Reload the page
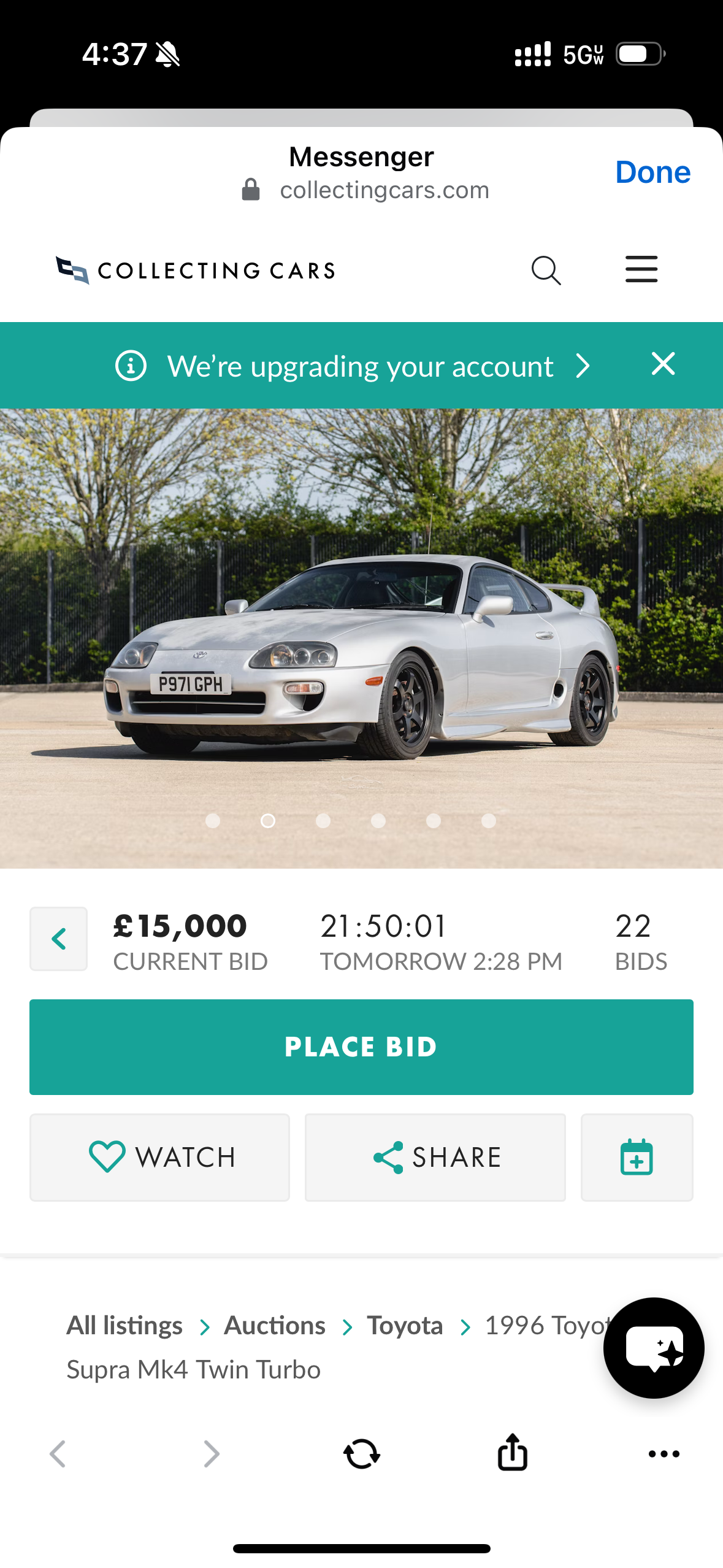 [361, 1453]
